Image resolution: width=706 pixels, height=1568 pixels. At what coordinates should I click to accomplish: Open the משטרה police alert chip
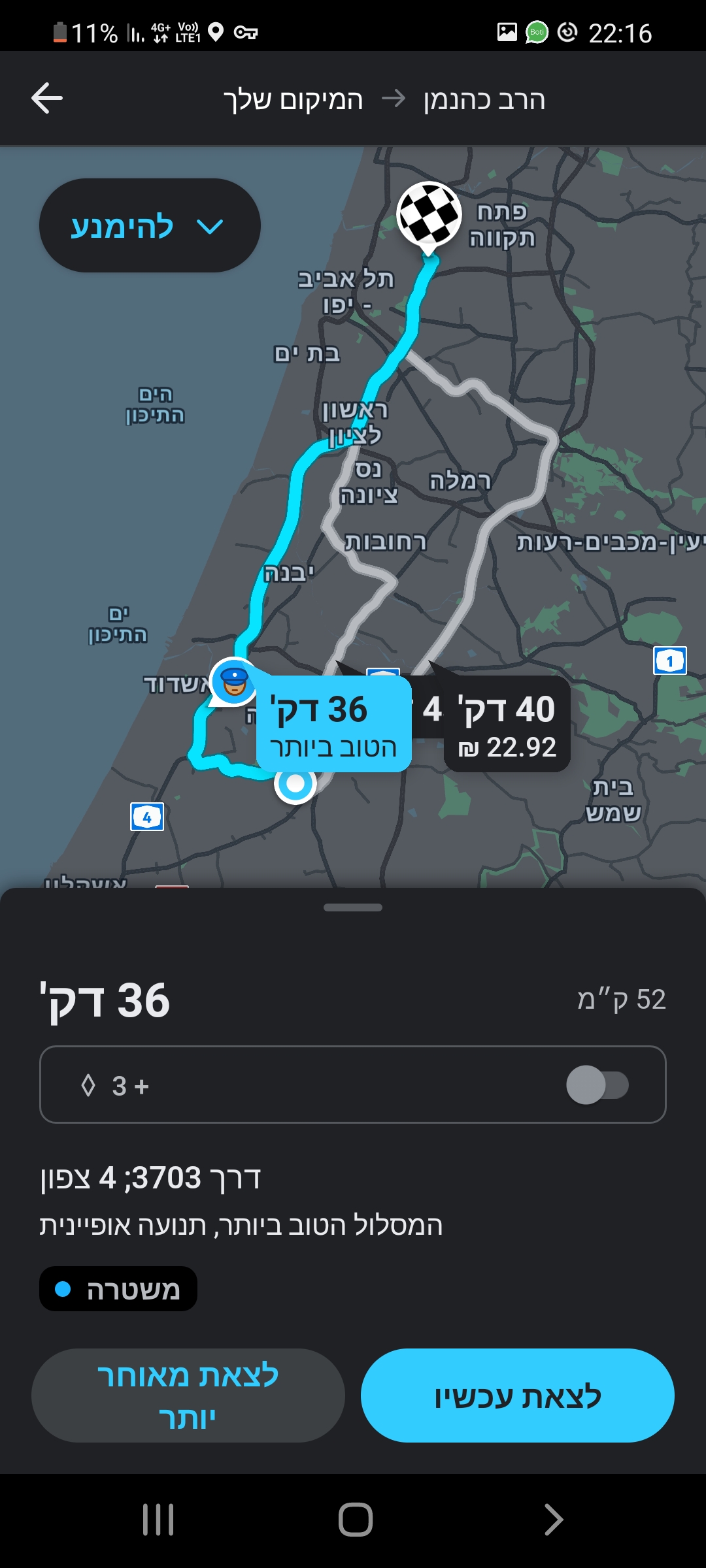click(118, 1289)
